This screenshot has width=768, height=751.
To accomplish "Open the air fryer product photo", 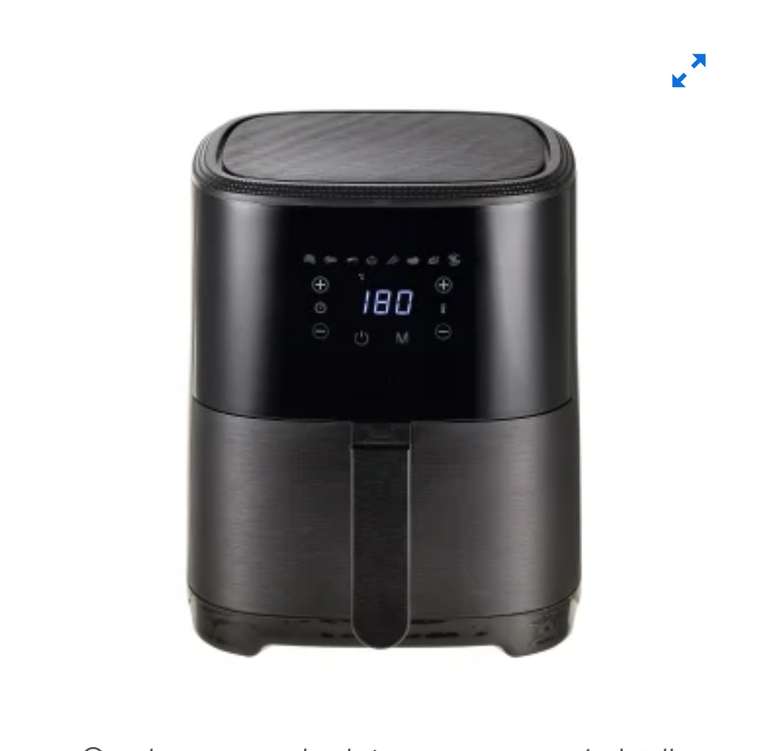I will click(x=384, y=384).
